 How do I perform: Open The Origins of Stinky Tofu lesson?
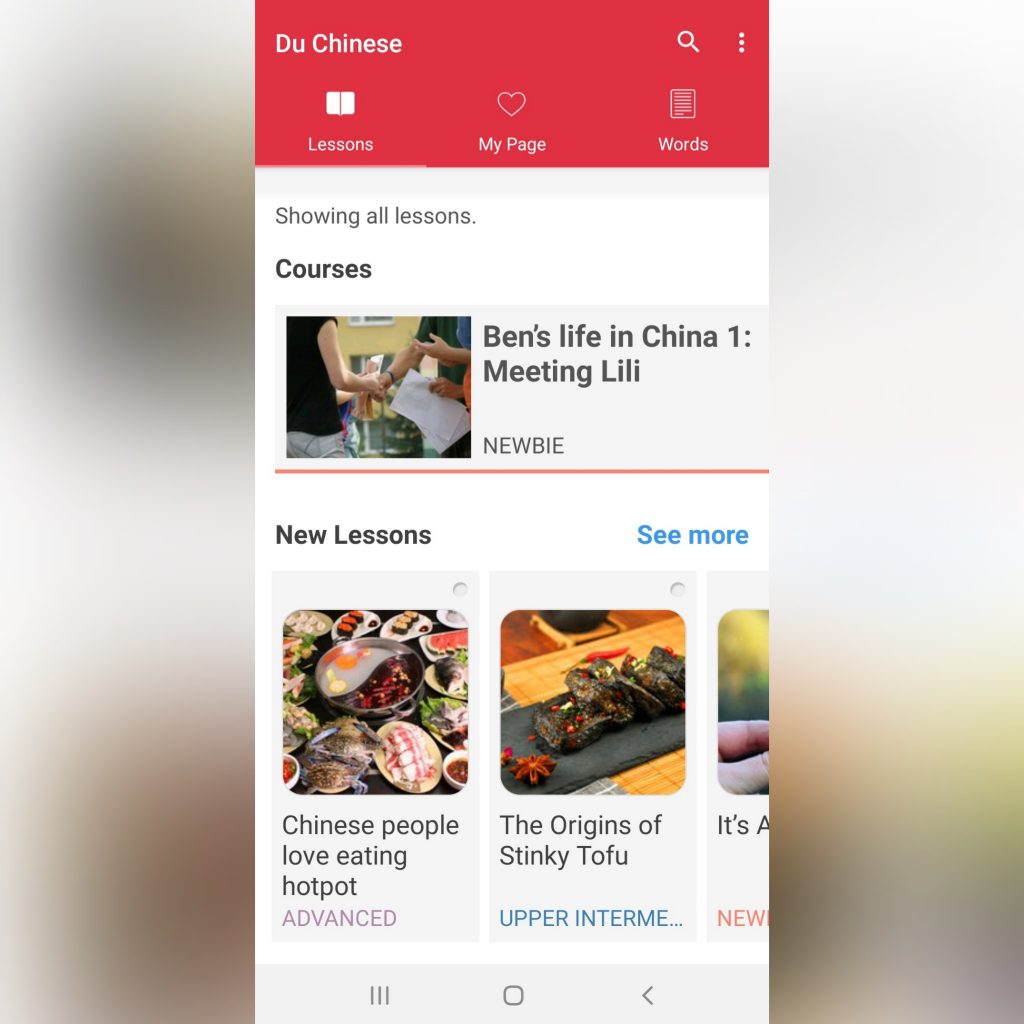coord(592,755)
